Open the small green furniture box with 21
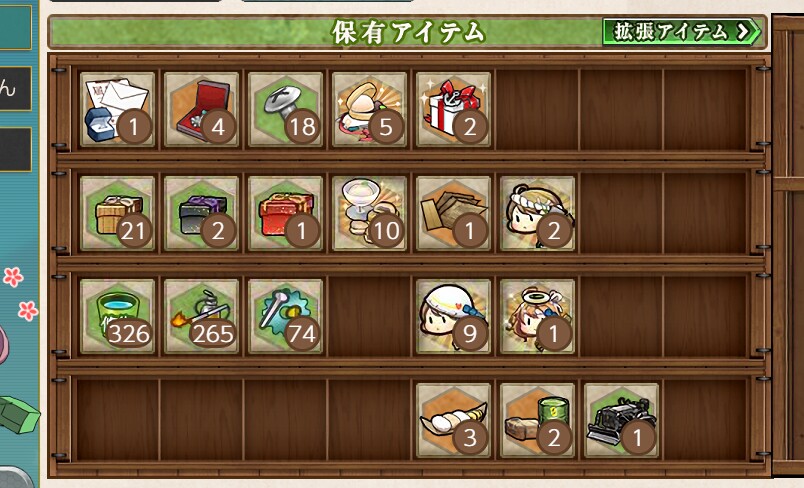Image resolution: width=804 pixels, height=488 pixels. coord(117,212)
